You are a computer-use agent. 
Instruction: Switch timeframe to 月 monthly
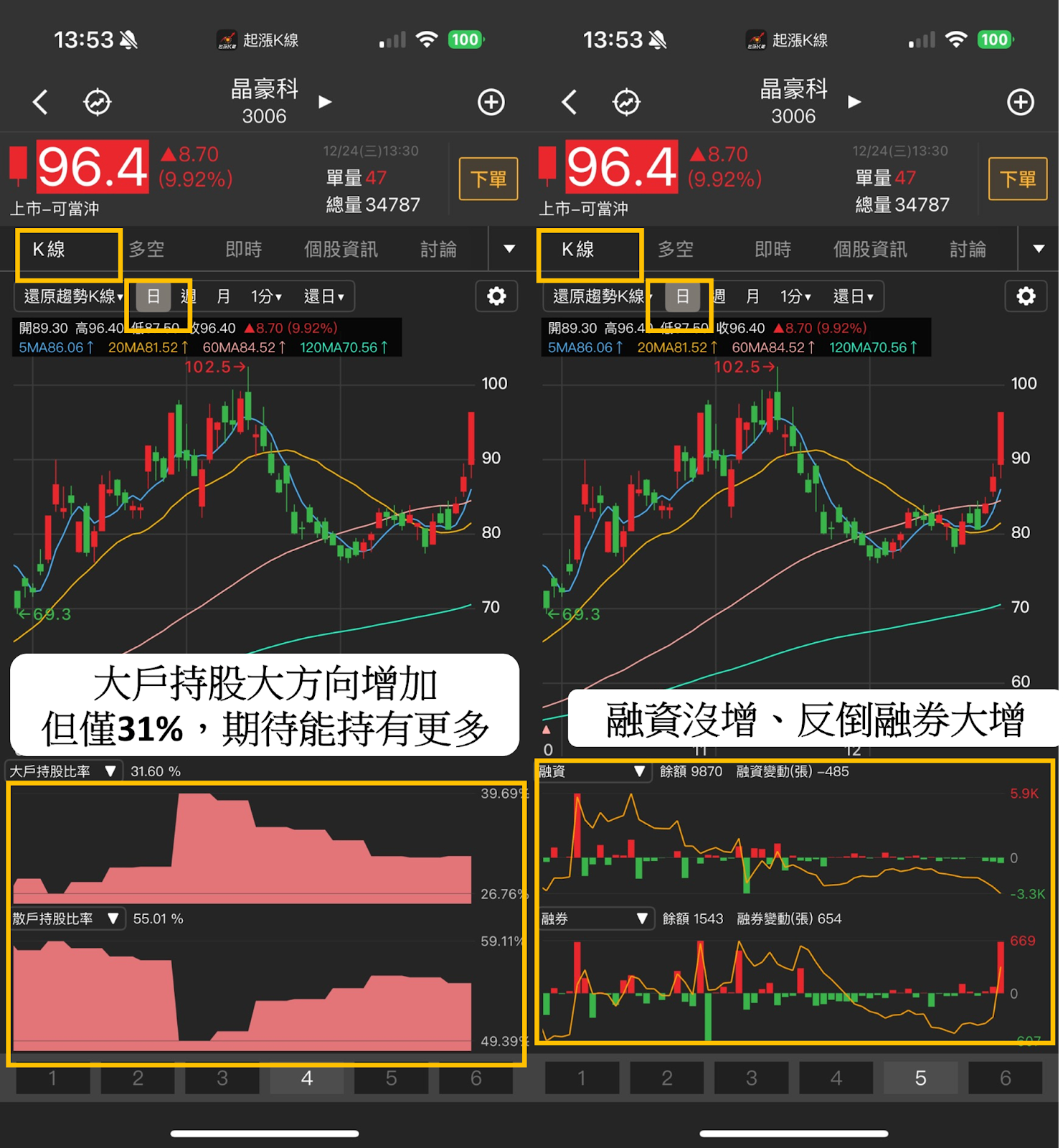tap(225, 296)
